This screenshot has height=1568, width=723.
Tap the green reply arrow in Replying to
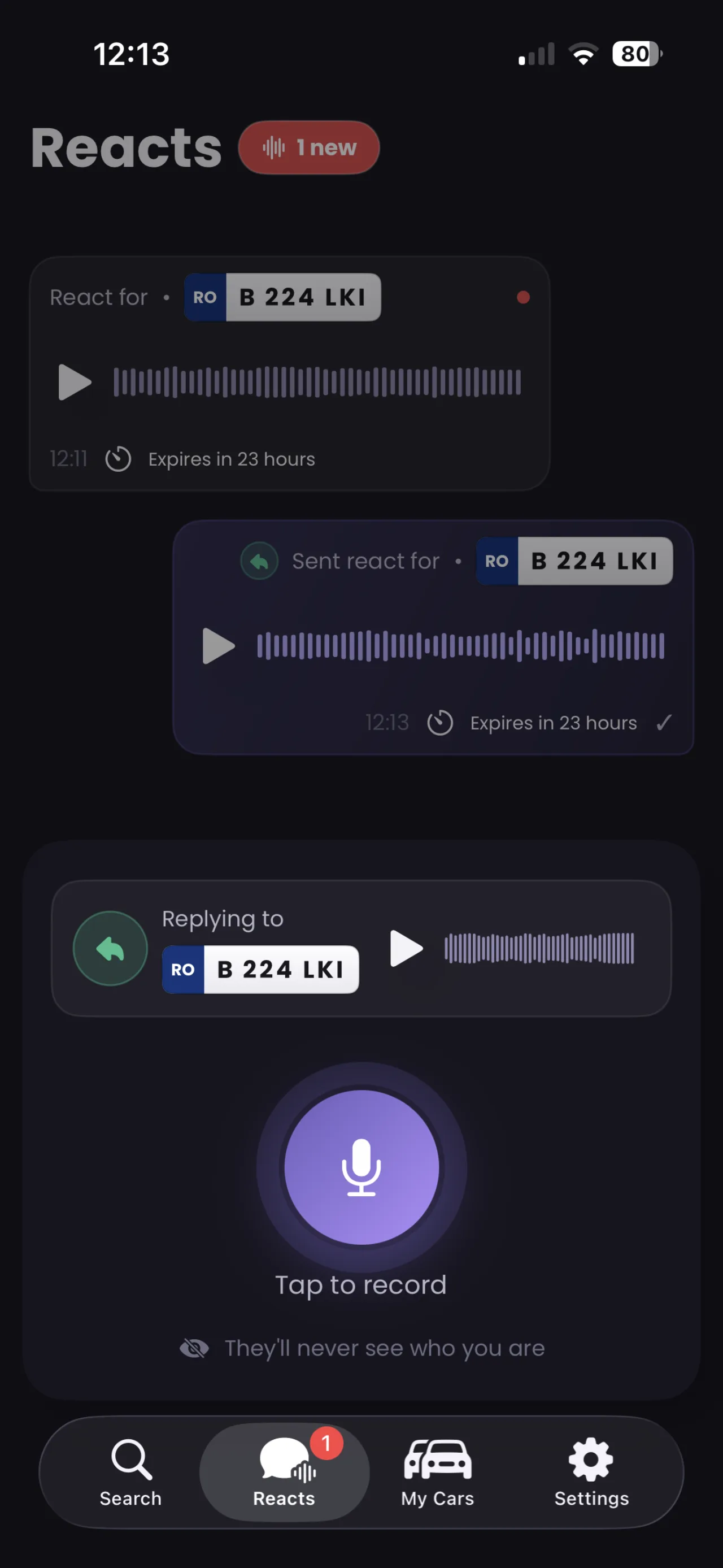[x=110, y=948]
